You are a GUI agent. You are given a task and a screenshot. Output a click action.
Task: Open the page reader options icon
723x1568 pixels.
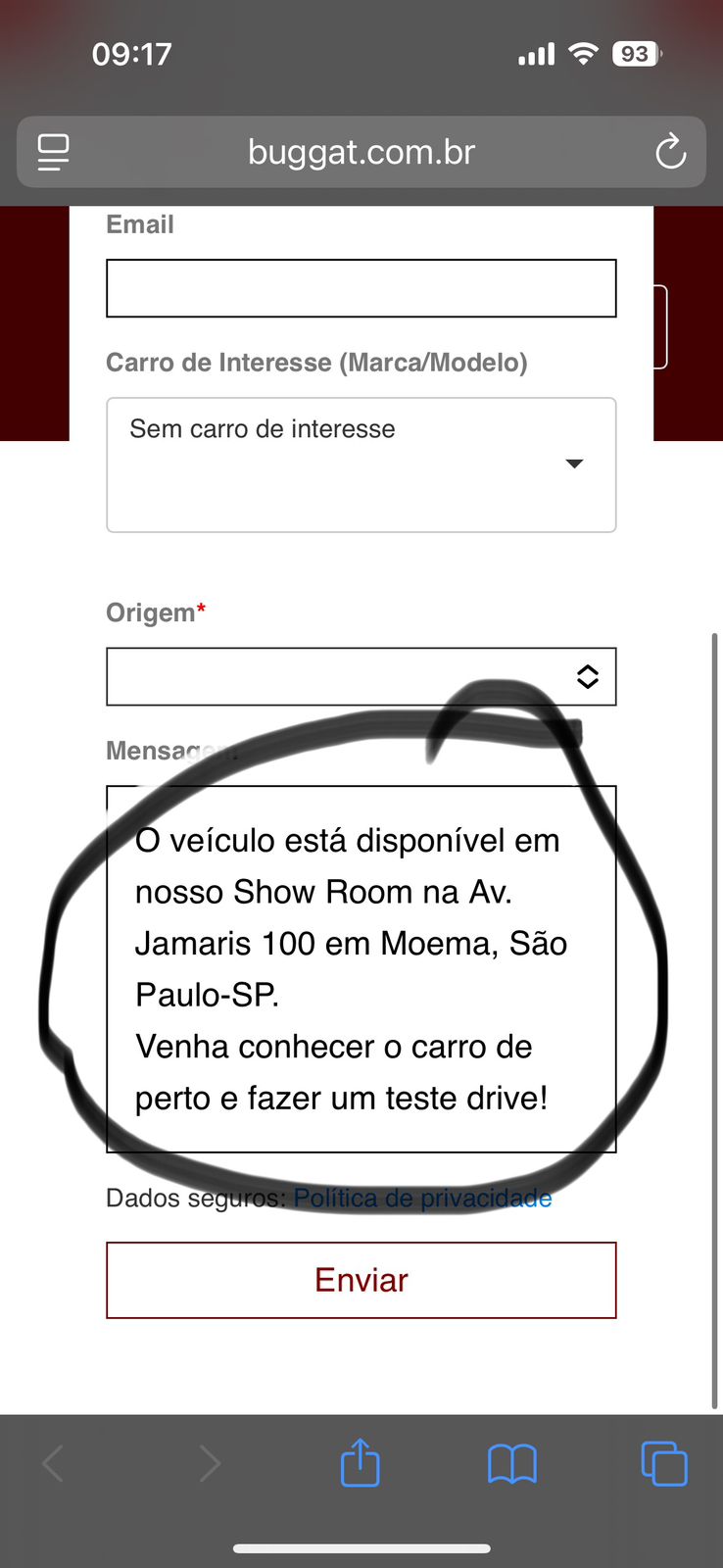[x=53, y=152]
